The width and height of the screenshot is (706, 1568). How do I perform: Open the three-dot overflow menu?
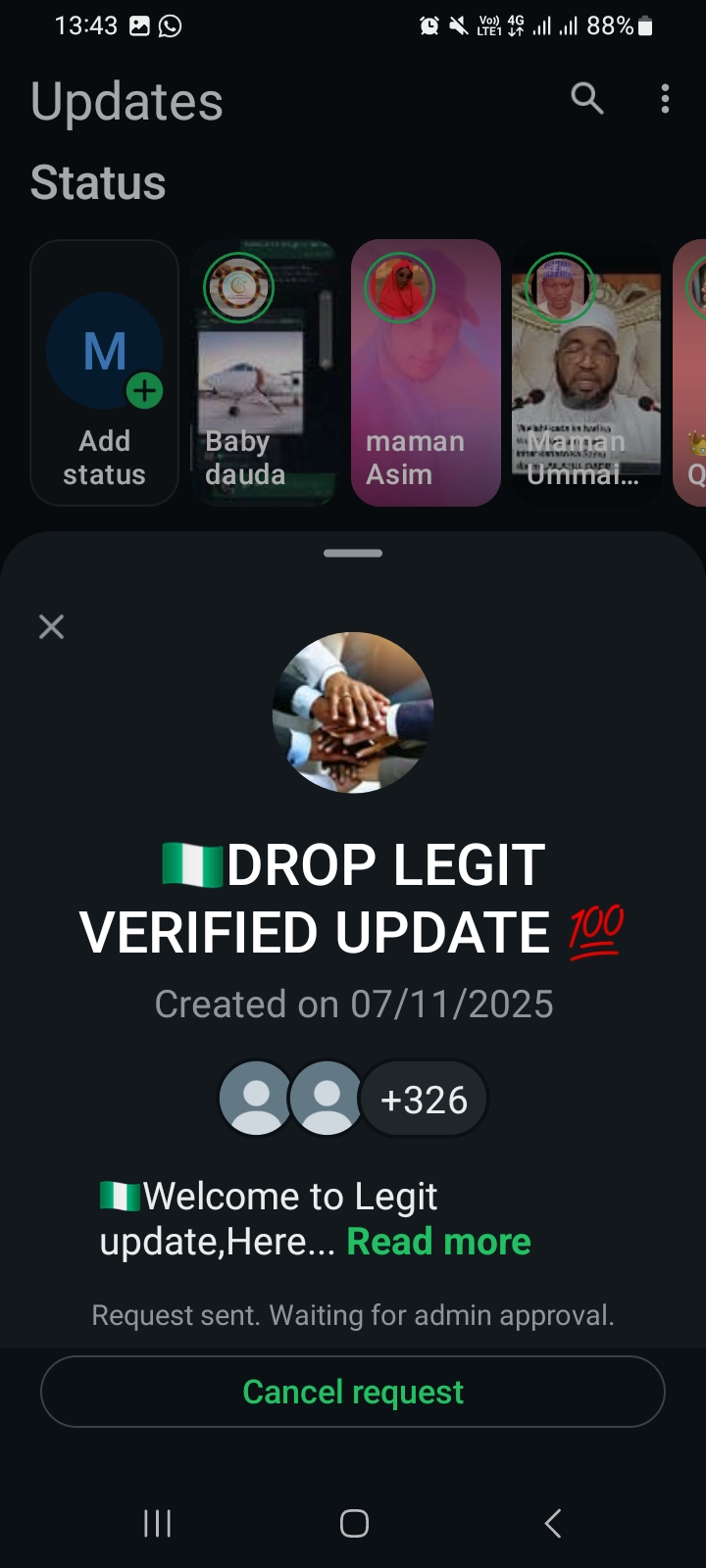tap(665, 98)
